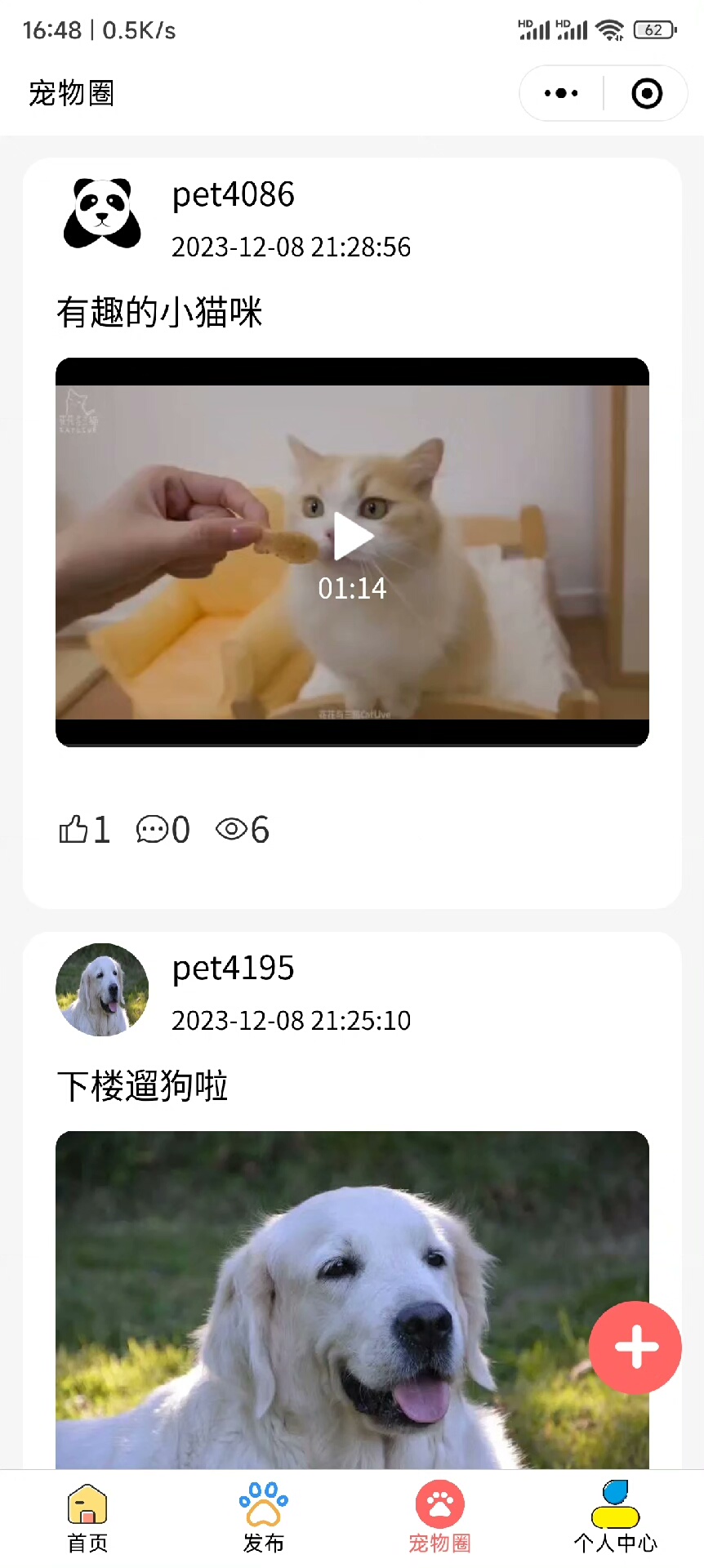Viewport: 704px width, 1568px height.
Task: Go to the 首页 home tab
Action: [x=87, y=1517]
